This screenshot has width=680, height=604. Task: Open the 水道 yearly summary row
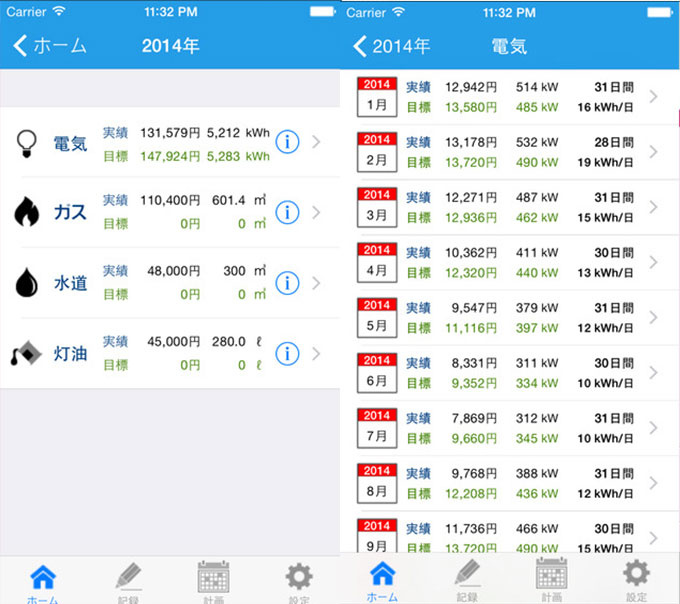150,283
